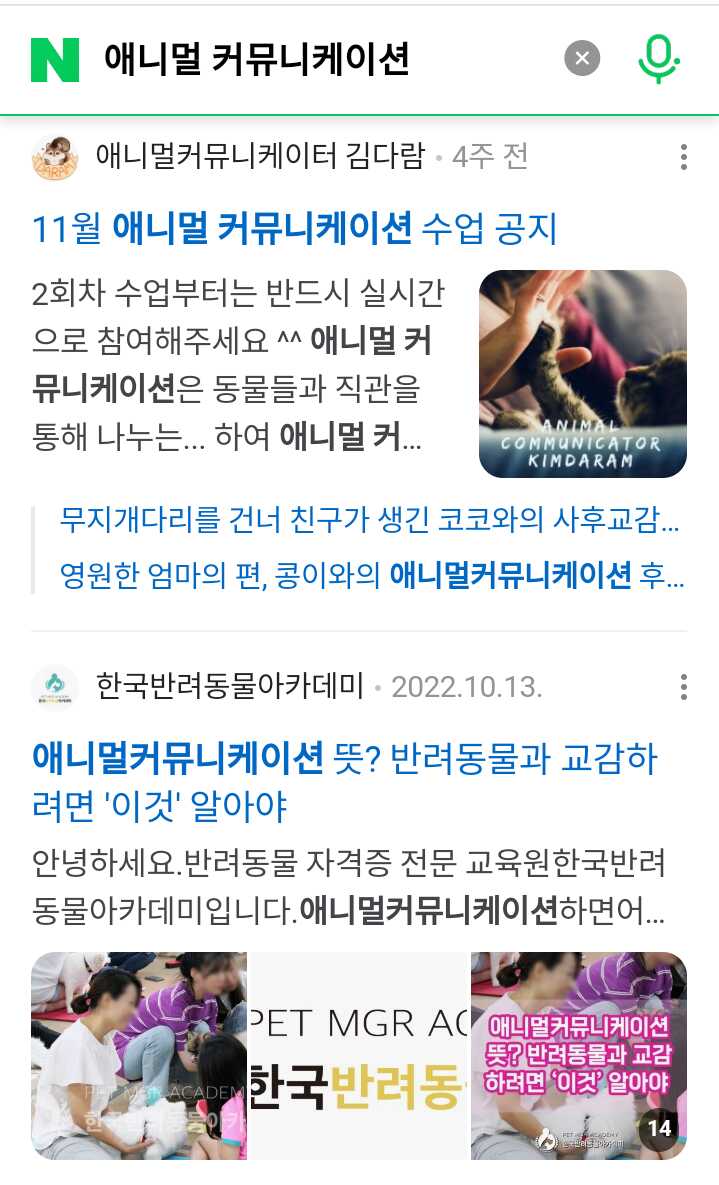Image resolution: width=719 pixels, height=1185 pixels.
Task: Clear the search query text
Action: pyautogui.click(x=582, y=58)
